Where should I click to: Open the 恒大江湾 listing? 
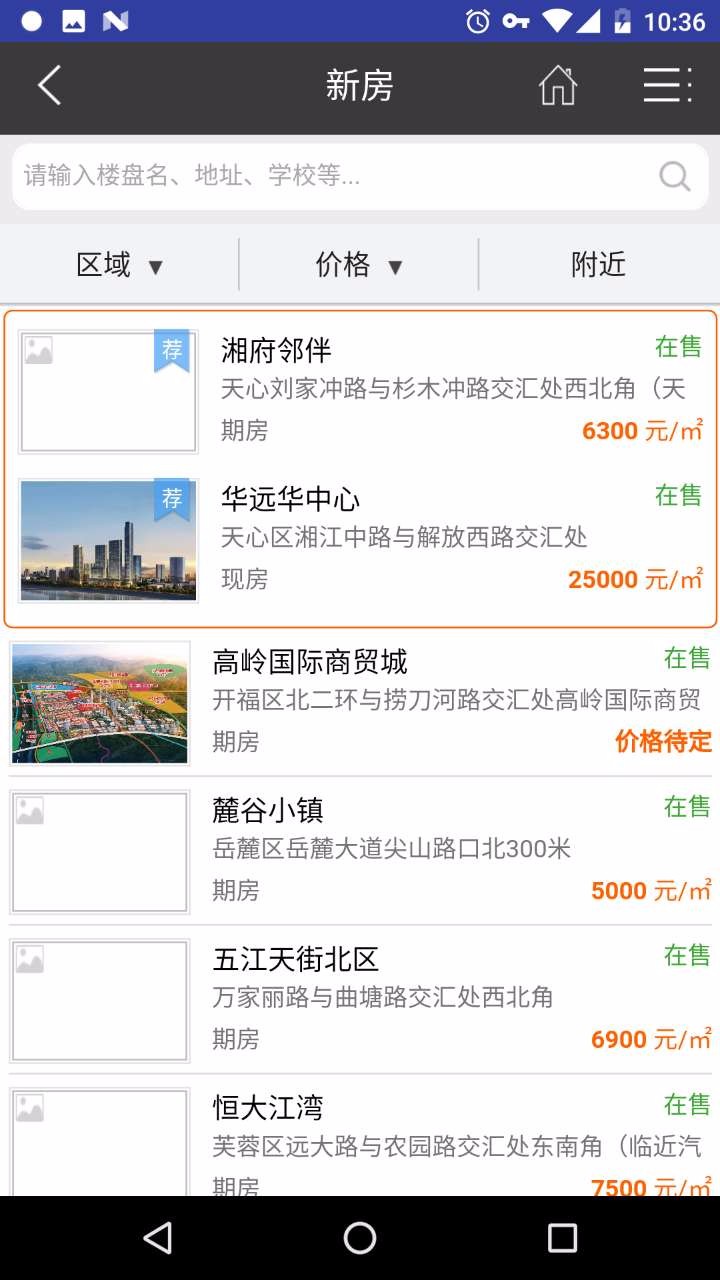pyautogui.click(x=360, y=1136)
